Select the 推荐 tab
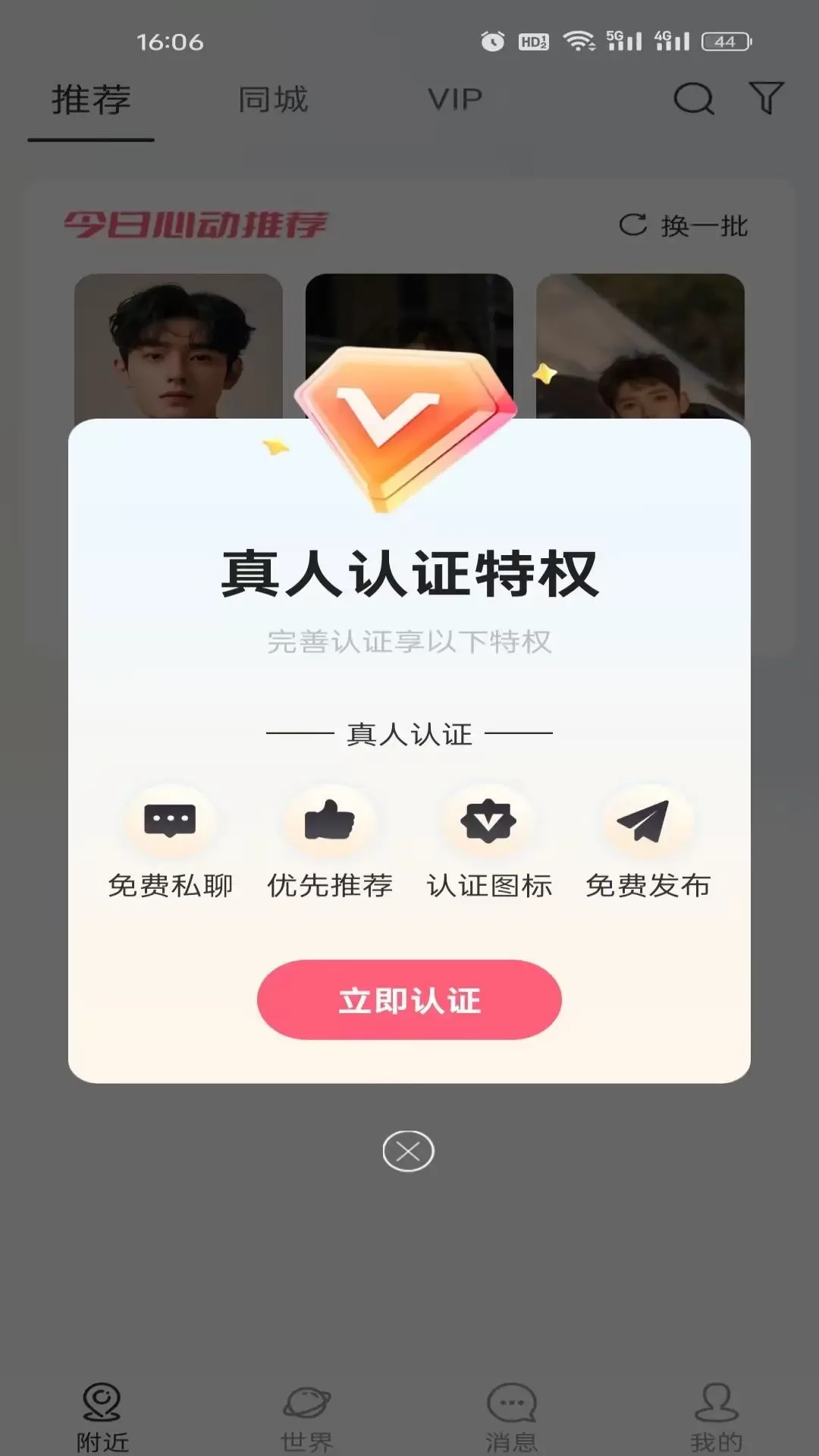The width and height of the screenshot is (819, 1456). coord(91,99)
